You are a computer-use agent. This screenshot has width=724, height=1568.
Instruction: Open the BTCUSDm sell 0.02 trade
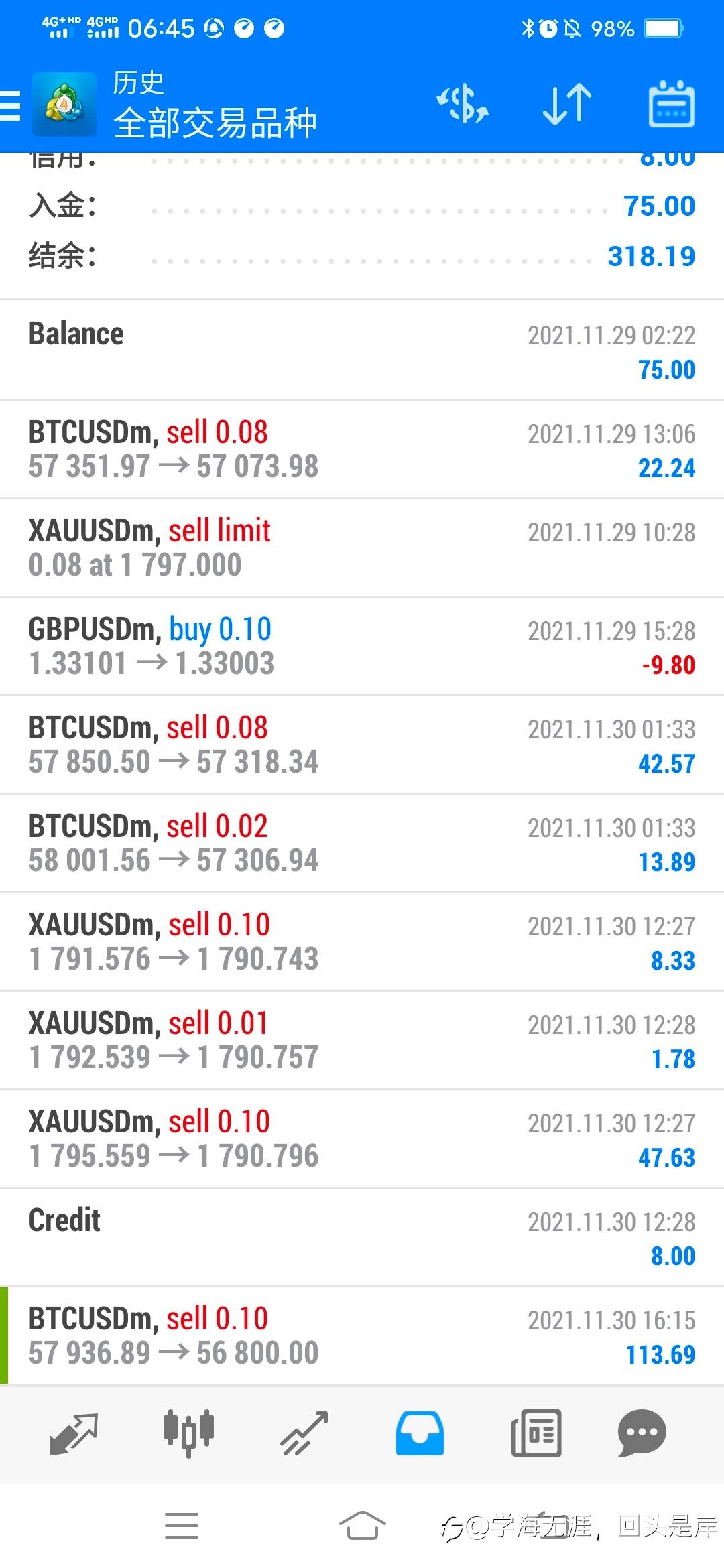tap(362, 844)
